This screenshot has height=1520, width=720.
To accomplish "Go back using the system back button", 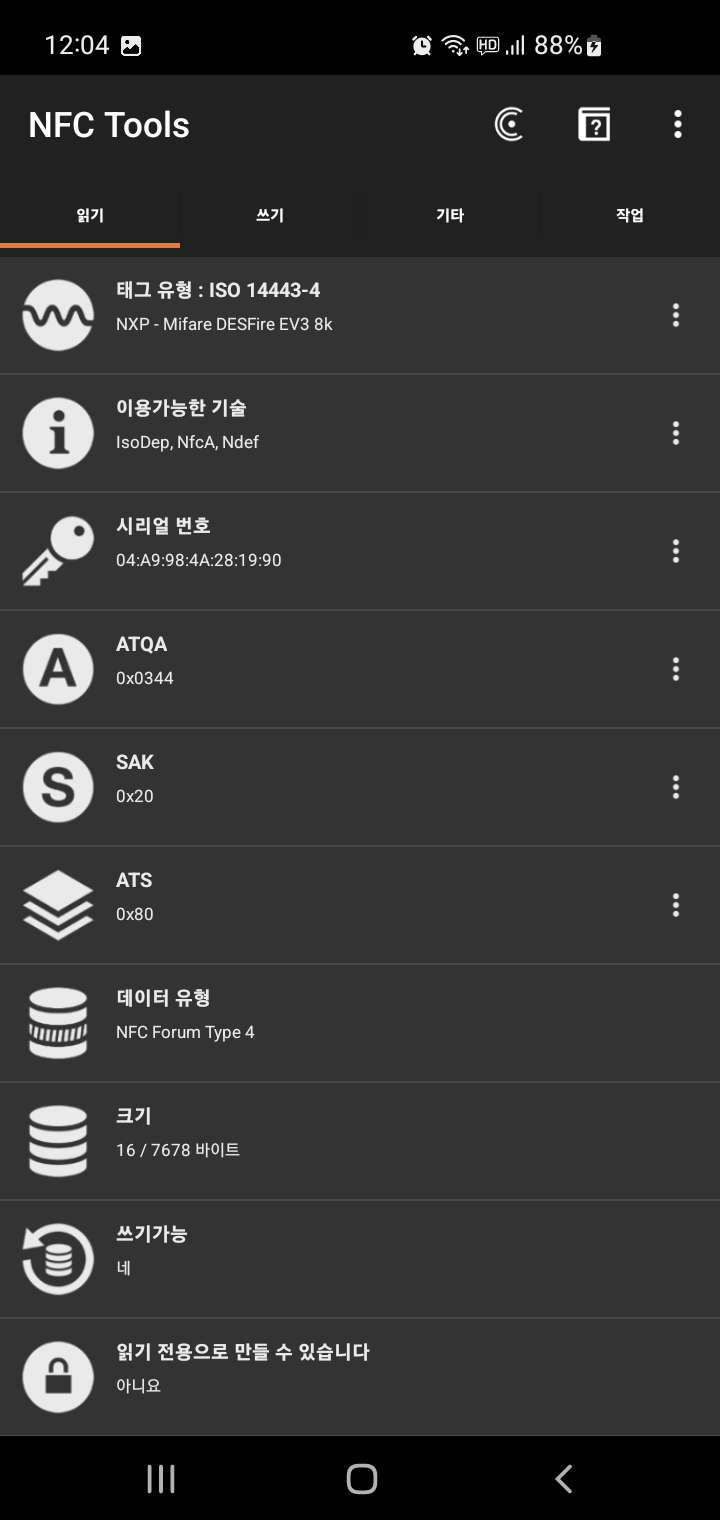I will point(564,1479).
